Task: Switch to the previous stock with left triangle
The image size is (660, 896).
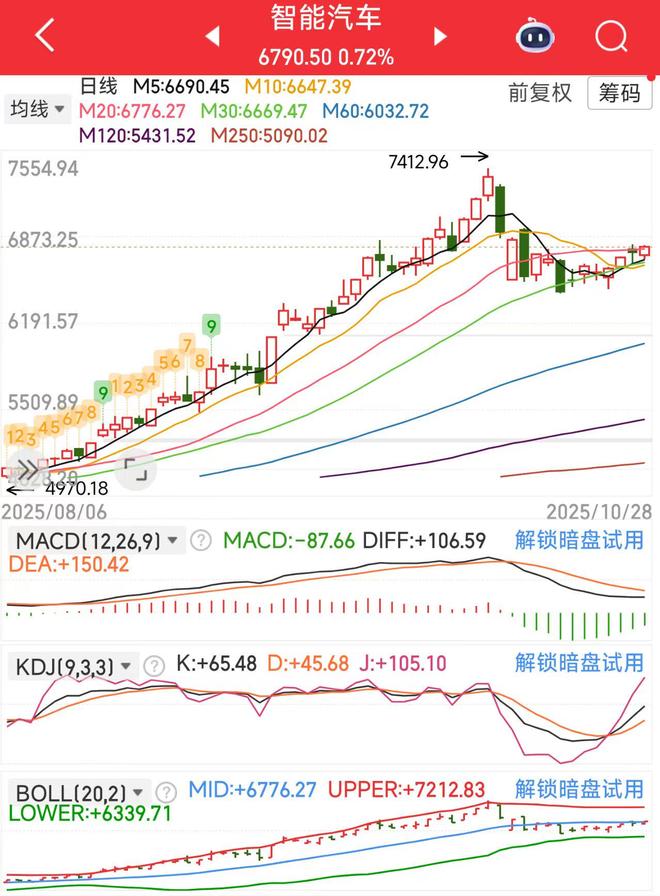Action: pyautogui.click(x=212, y=37)
